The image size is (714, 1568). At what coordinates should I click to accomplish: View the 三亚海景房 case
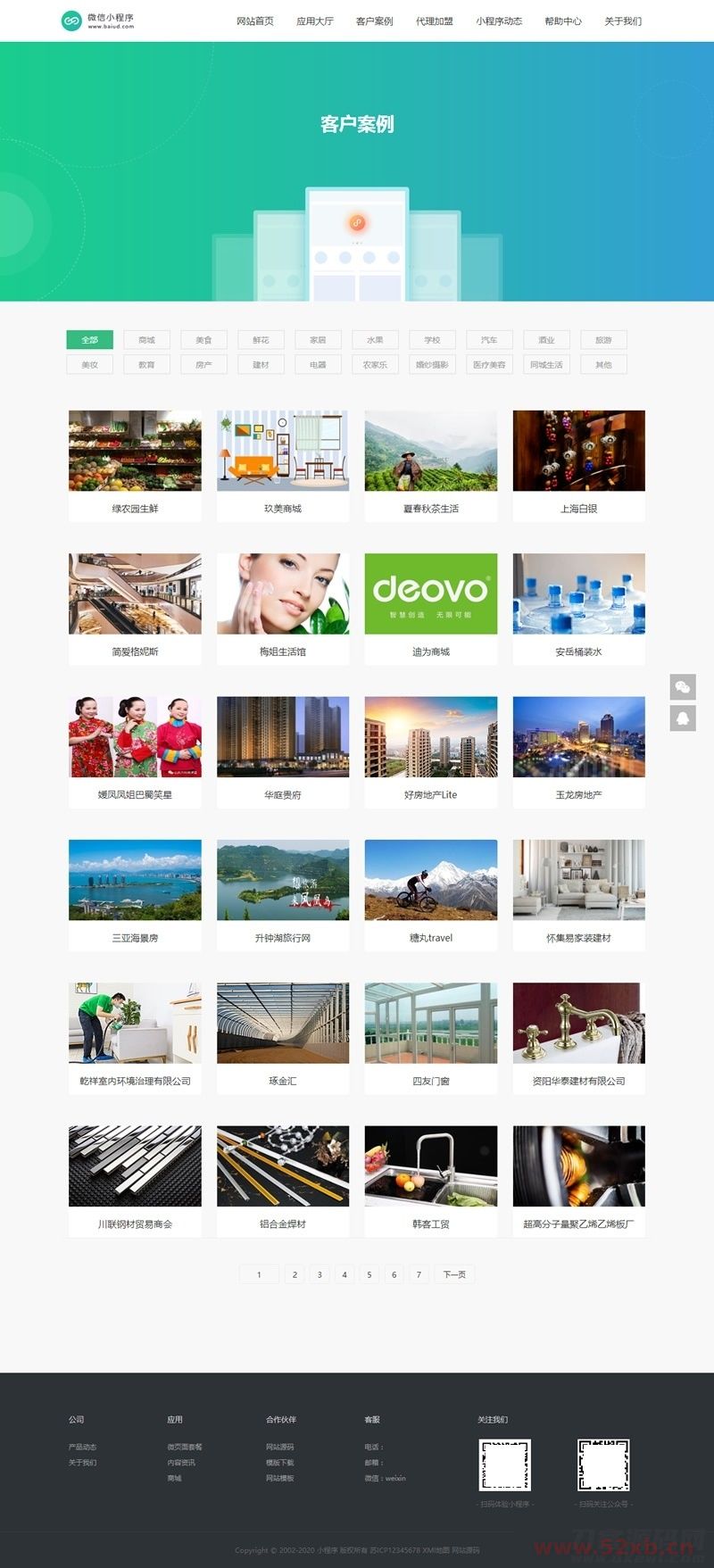pyautogui.click(x=135, y=893)
